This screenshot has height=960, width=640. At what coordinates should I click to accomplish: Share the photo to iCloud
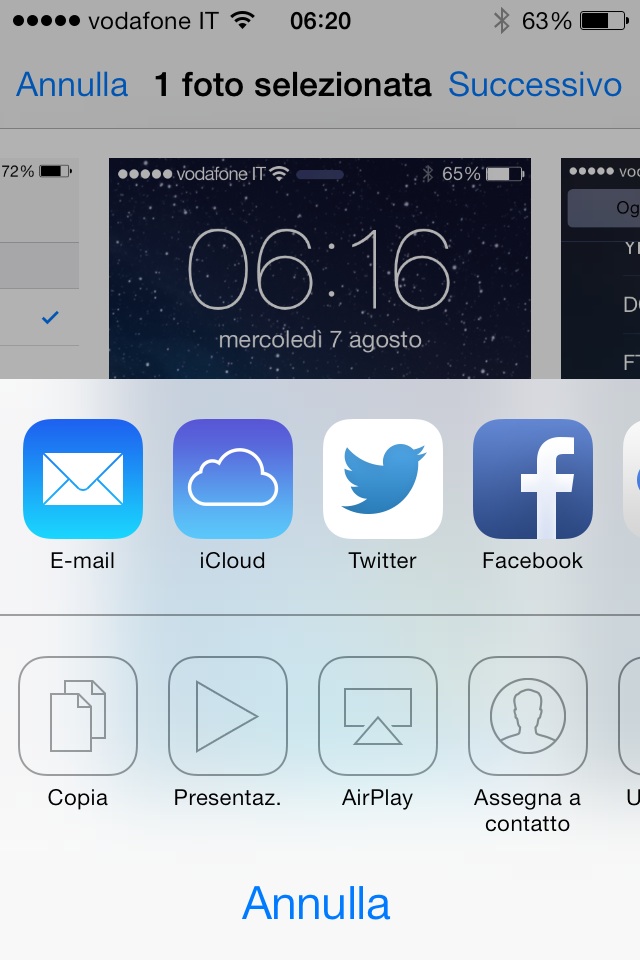pos(233,479)
